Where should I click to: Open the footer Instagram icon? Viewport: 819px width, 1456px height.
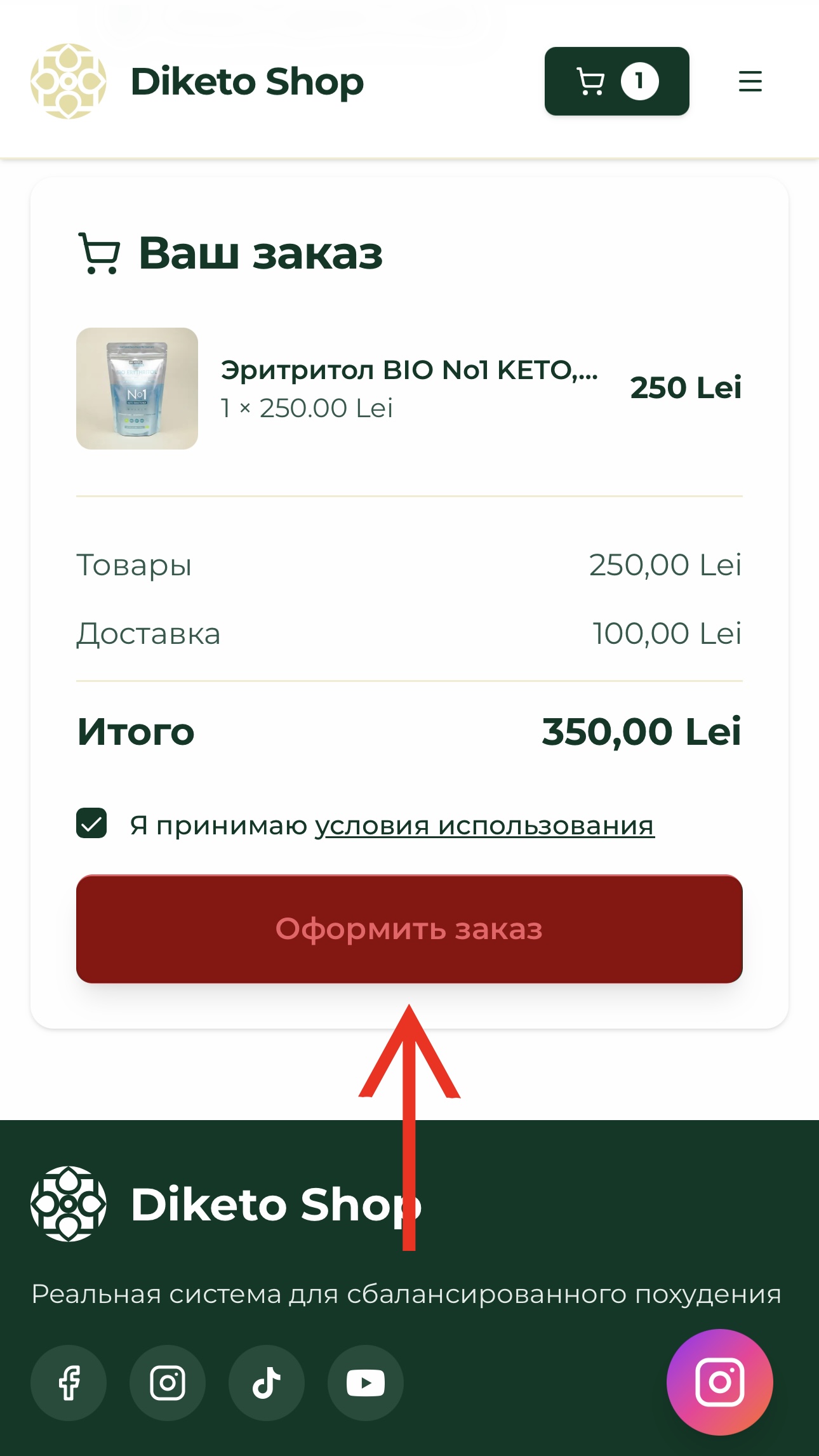pos(168,1382)
